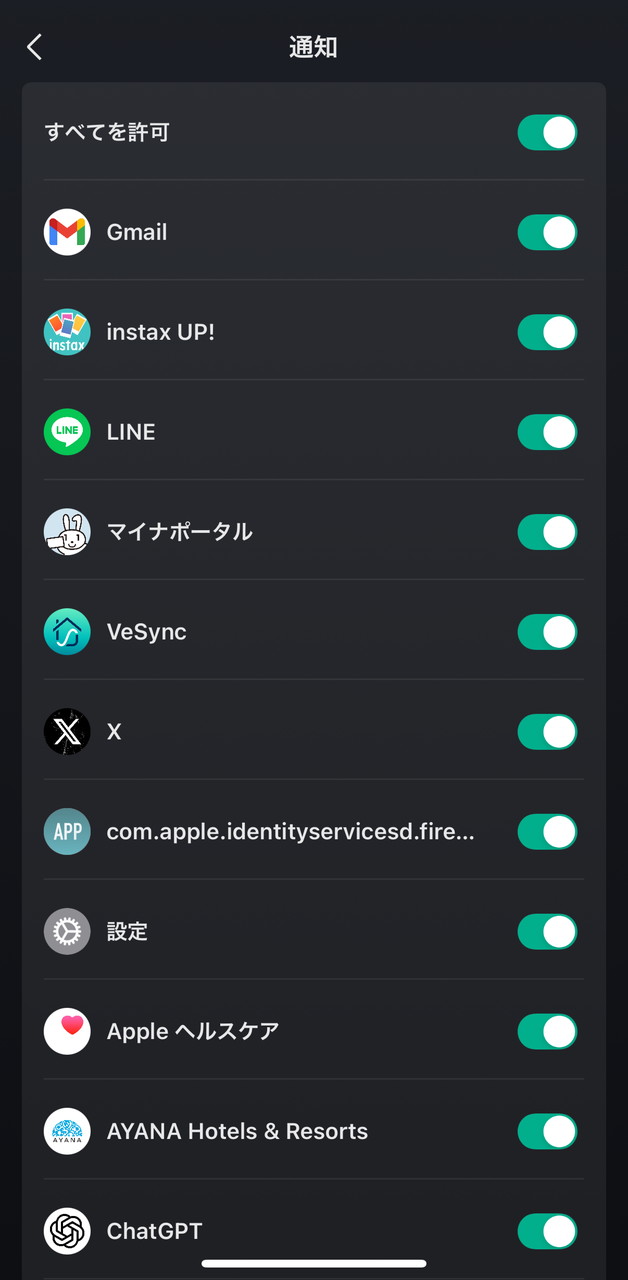Toggle the すべてを許可 switch
The height and width of the screenshot is (1280, 628).
pyautogui.click(x=547, y=132)
